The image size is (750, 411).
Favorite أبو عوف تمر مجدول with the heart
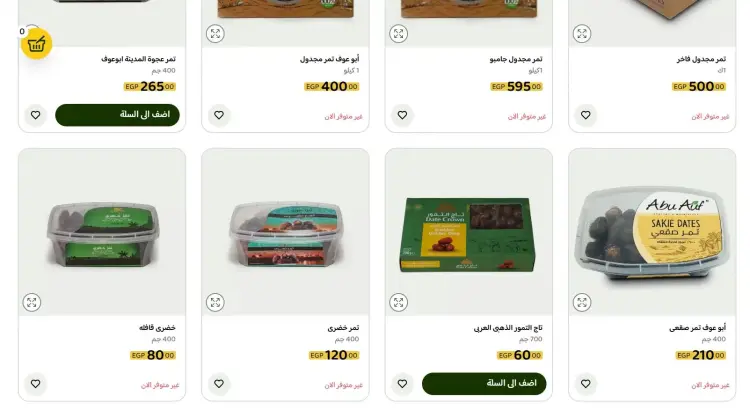[x=219, y=115]
